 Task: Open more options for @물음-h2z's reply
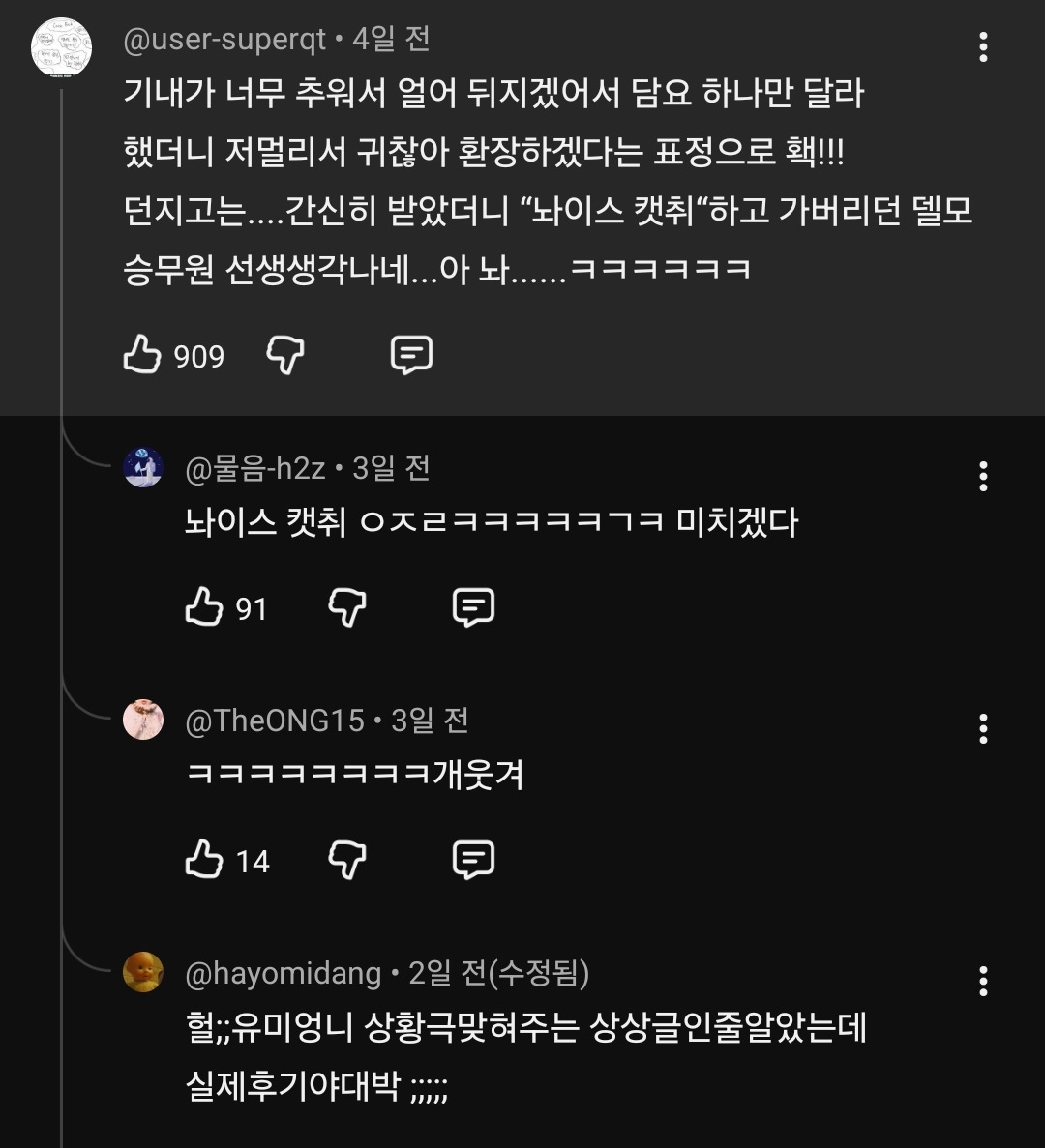[x=983, y=476]
